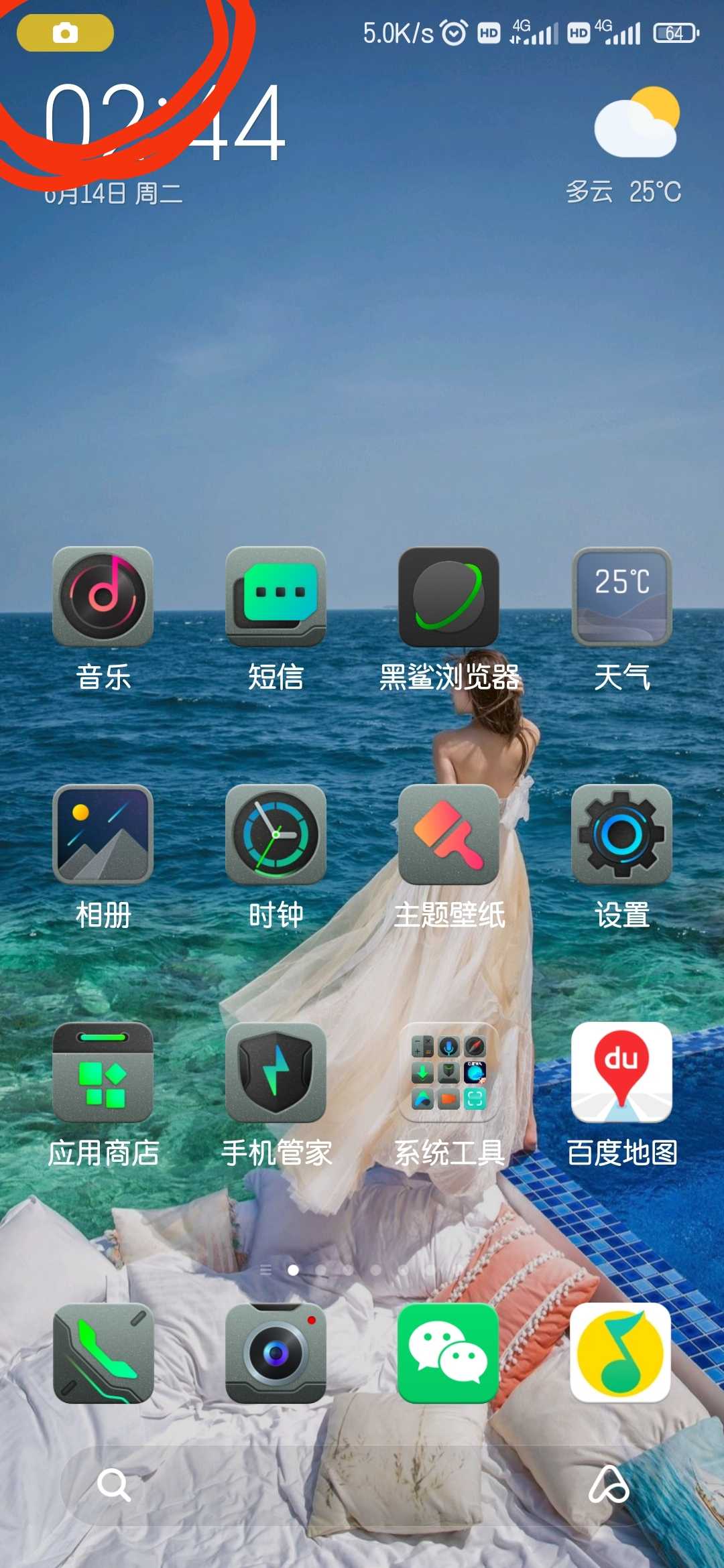Tap the yellow camera indicator pill
This screenshot has height=1568, width=724.
pyautogui.click(x=65, y=33)
